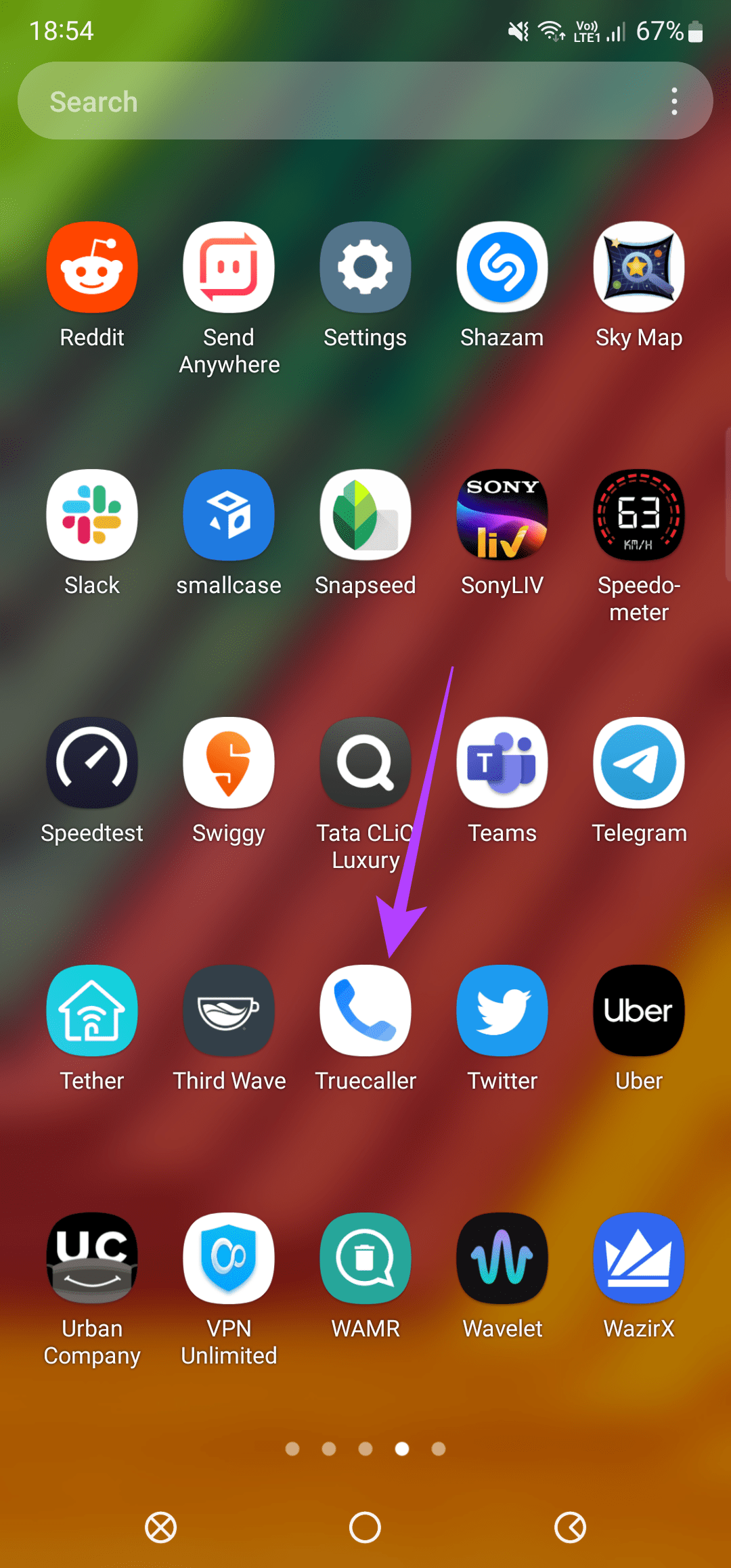Open the Truecaller app
Image resolution: width=731 pixels, height=1568 pixels.
click(x=365, y=1010)
